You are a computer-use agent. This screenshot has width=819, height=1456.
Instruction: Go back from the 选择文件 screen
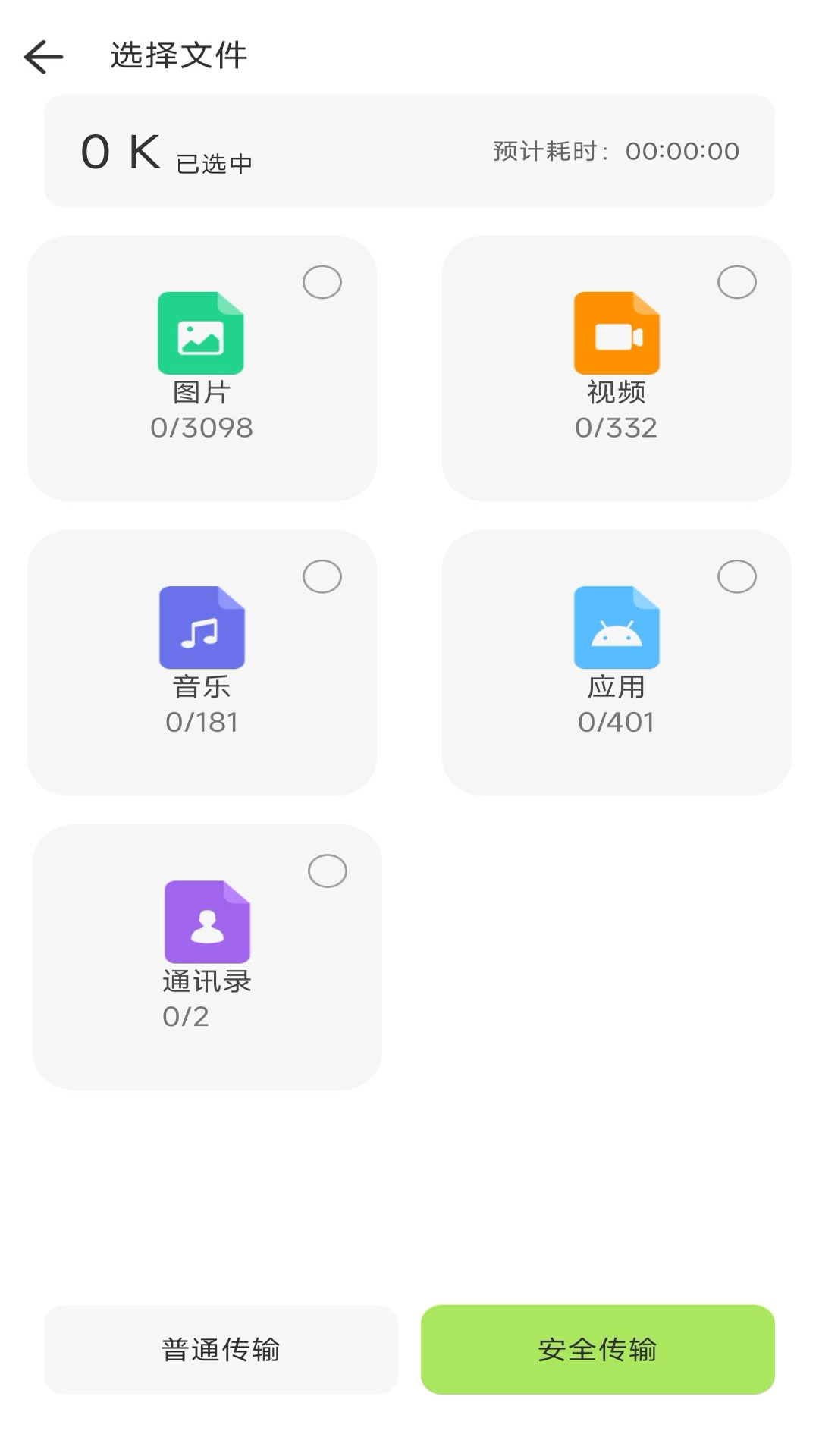[43, 57]
